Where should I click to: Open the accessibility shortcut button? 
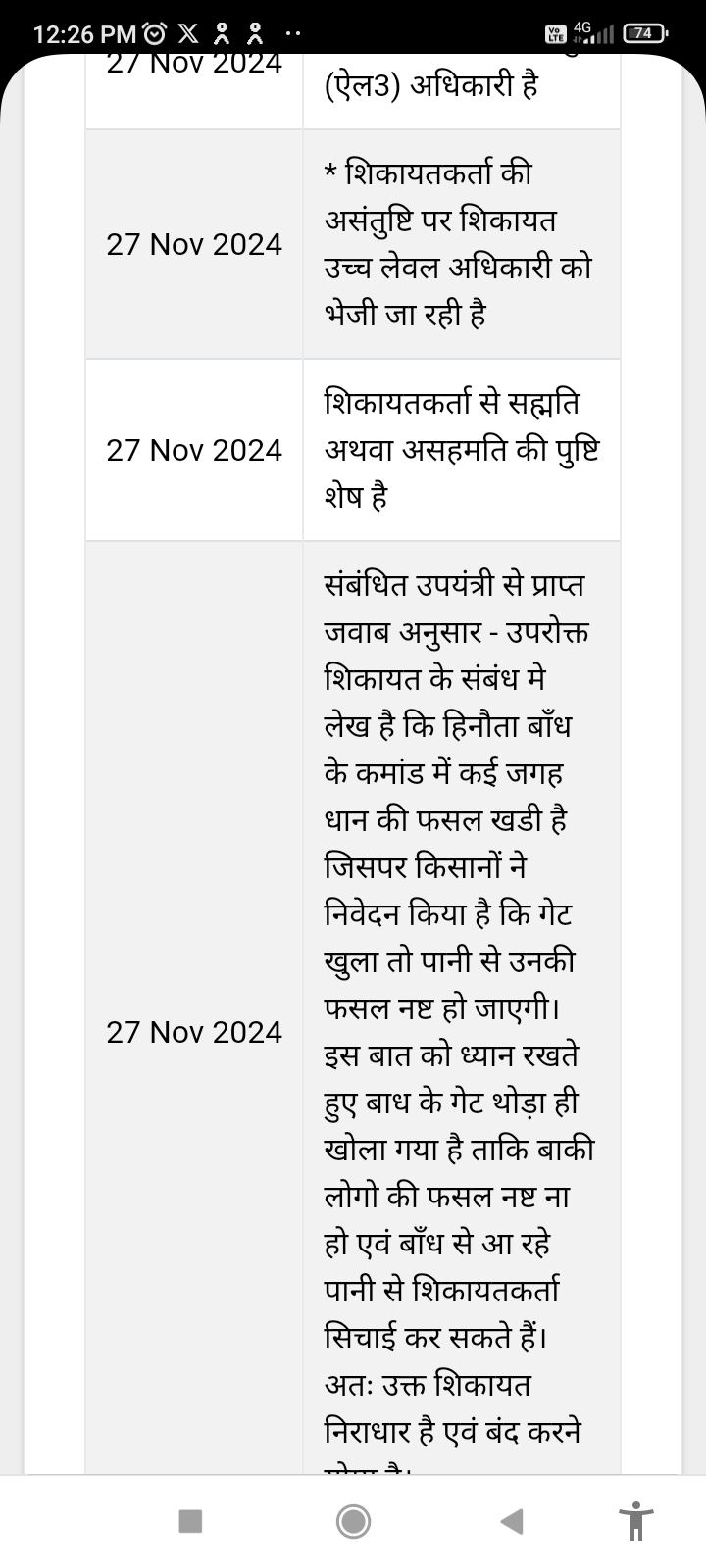(636, 1521)
